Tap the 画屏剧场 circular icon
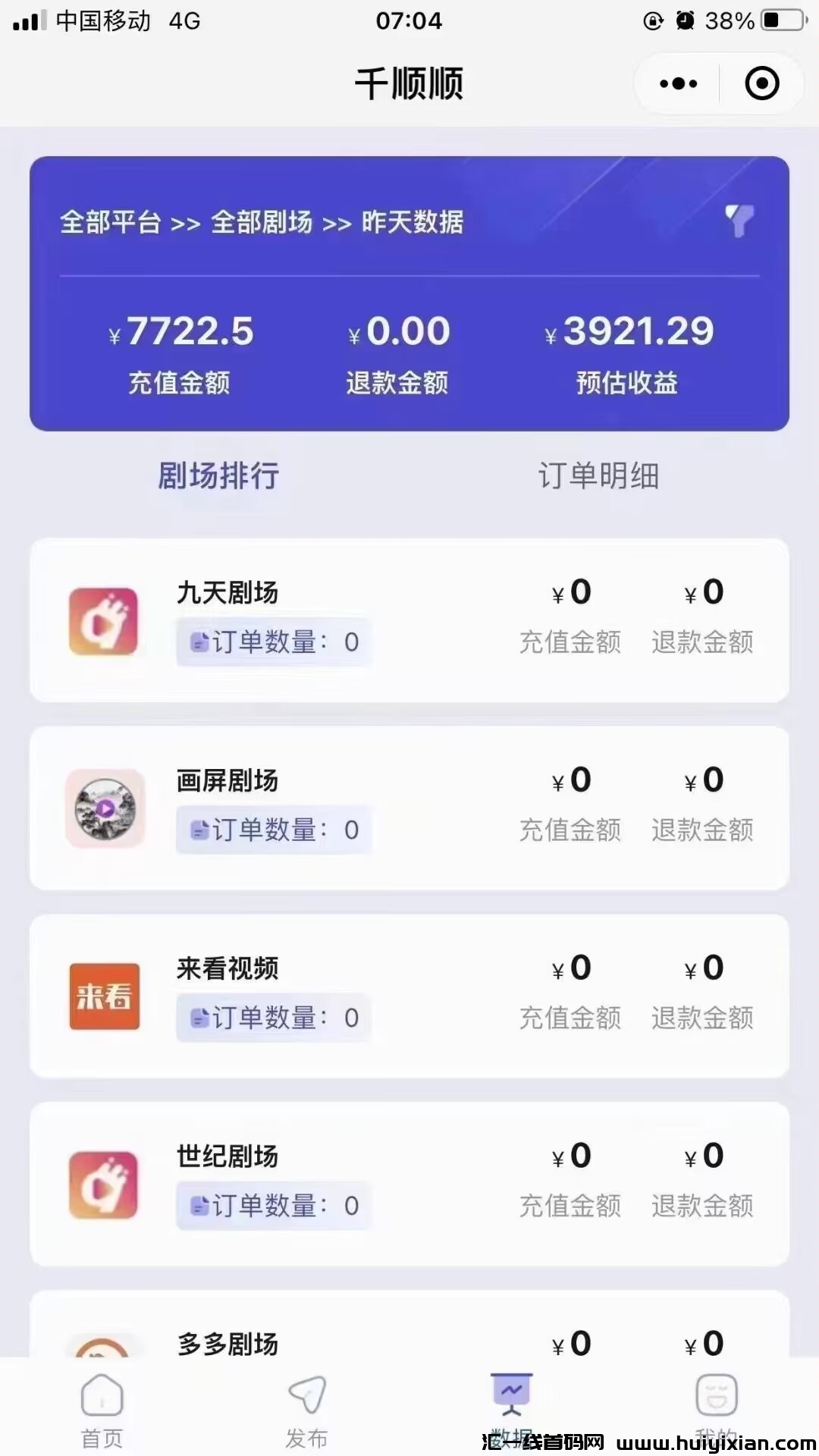 click(x=105, y=810)
